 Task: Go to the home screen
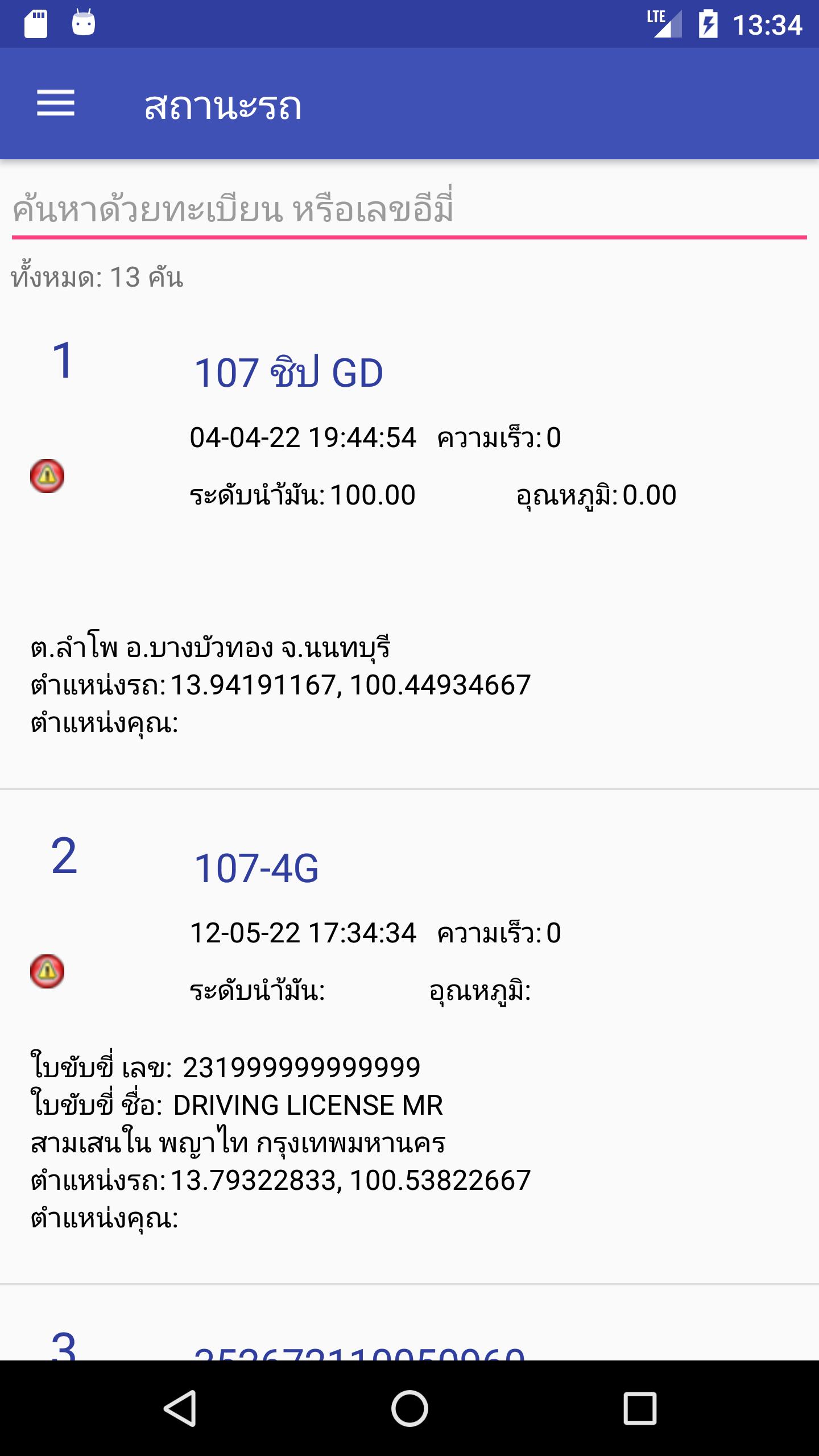409,1408
